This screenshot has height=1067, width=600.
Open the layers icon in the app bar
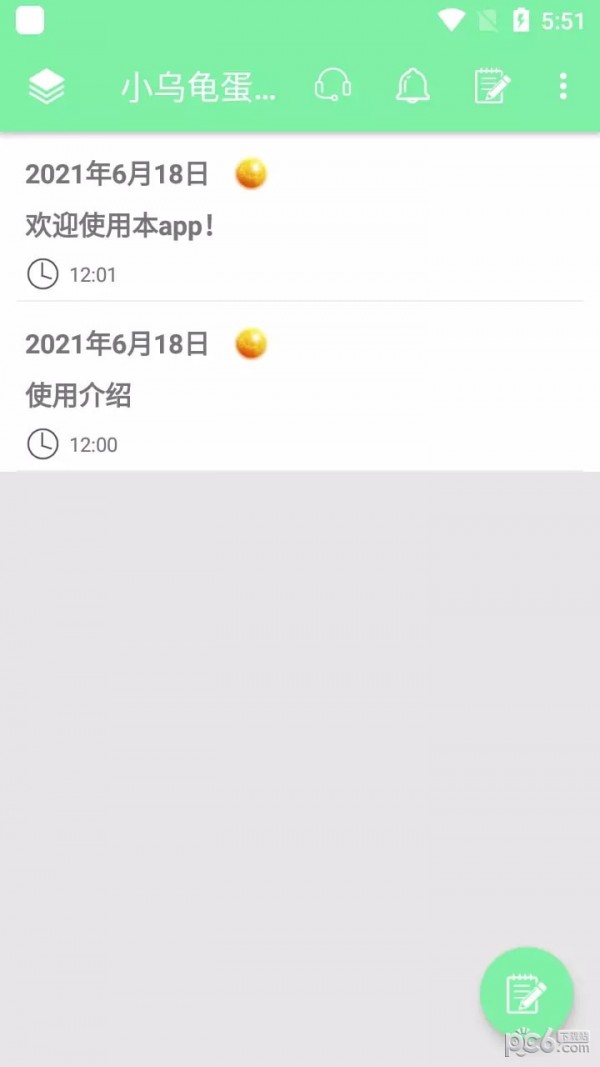46,87
